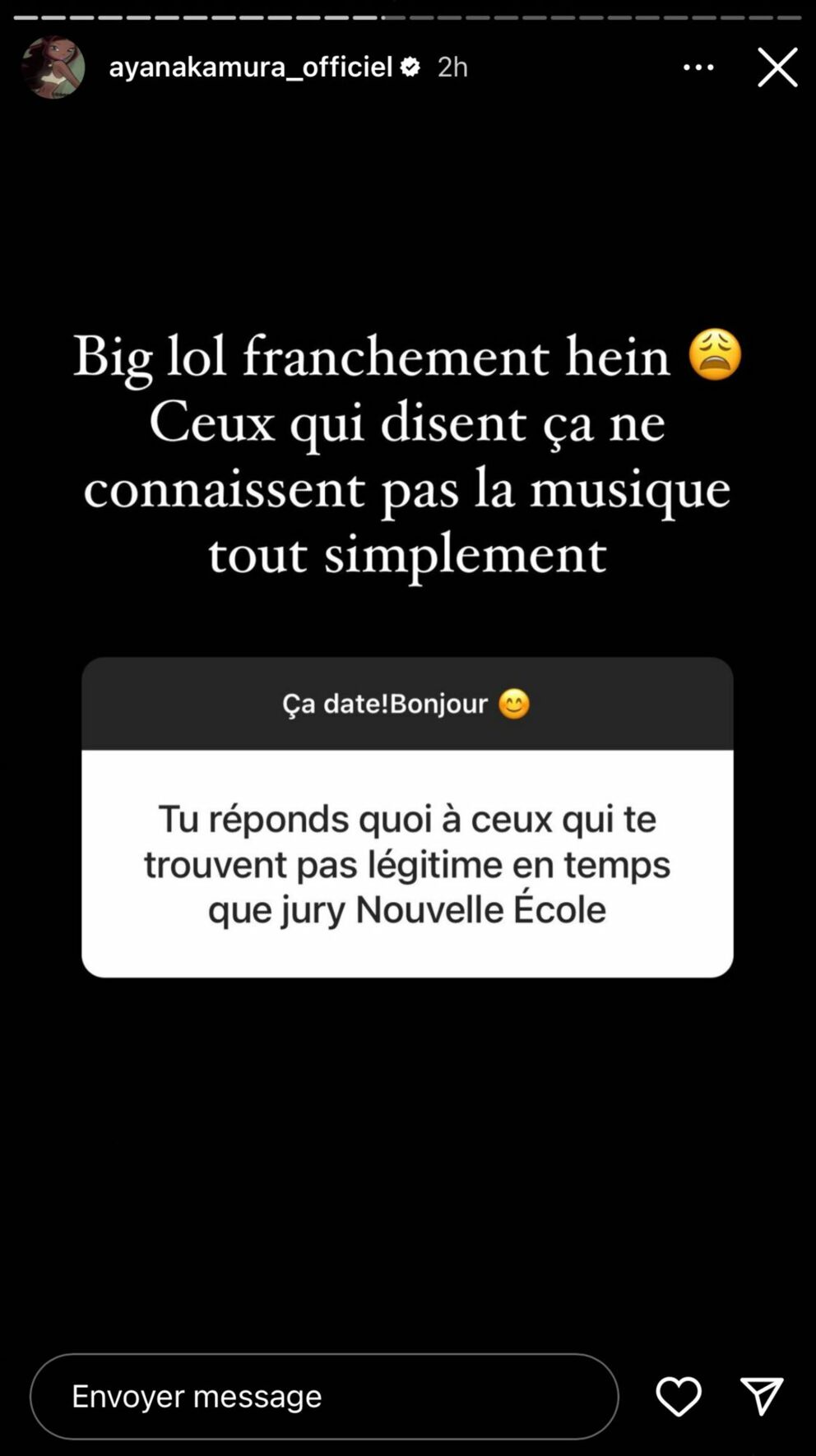Open the three-dot story options menu
816x1456 pixels.
click(698, 67)
